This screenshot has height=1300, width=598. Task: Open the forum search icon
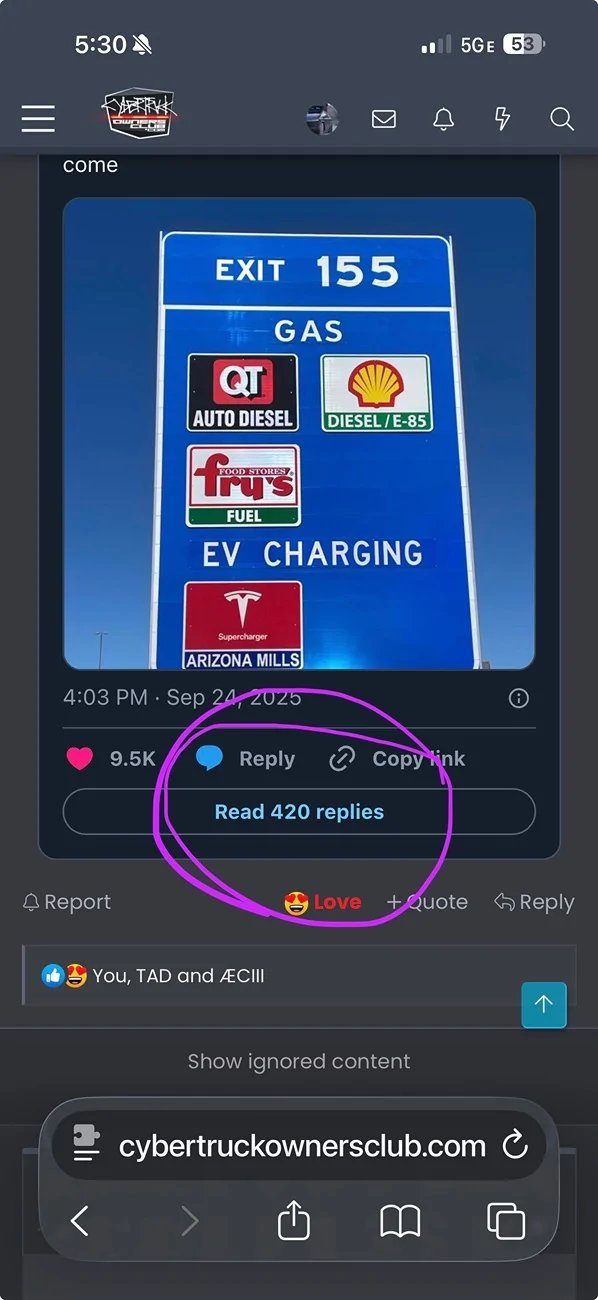562,119
